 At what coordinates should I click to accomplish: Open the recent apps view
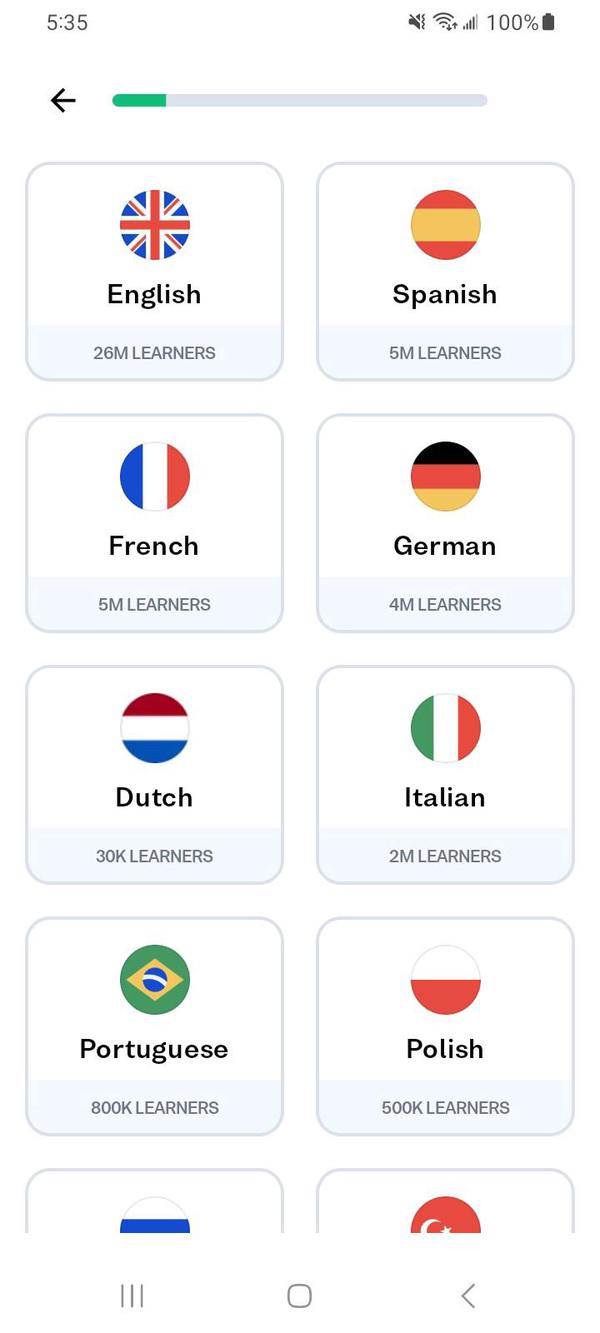[132, 1296]
